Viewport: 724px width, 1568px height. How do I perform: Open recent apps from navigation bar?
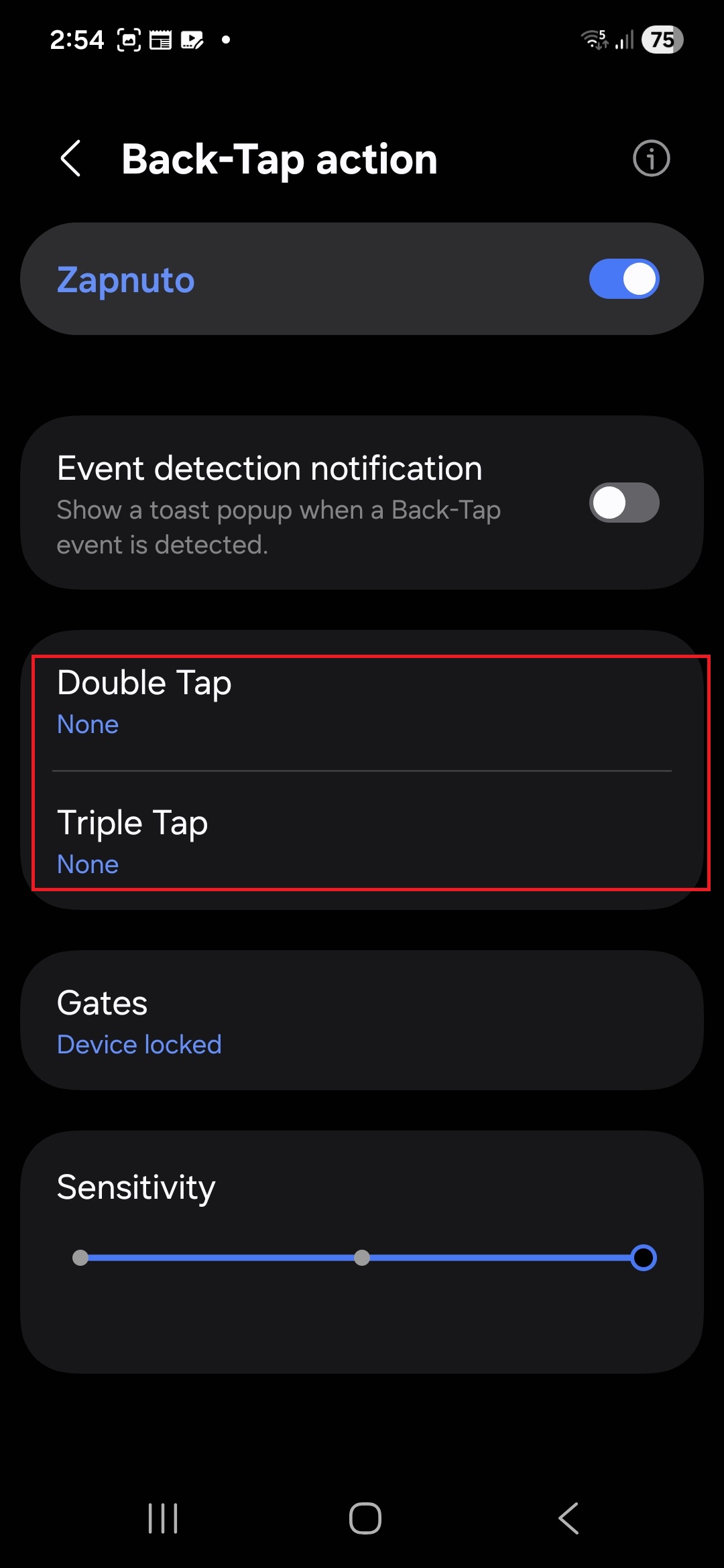click(x=163, y=1518)
